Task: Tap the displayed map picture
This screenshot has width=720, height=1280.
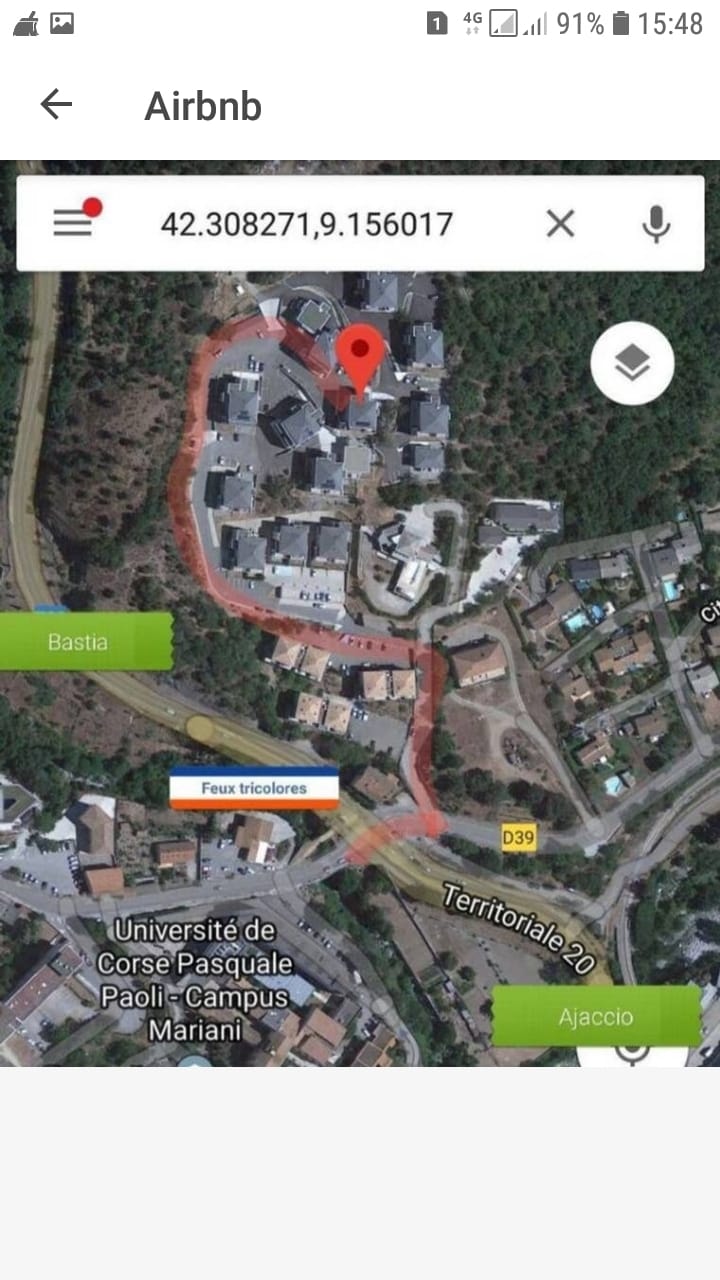Action: click(360, 612)
